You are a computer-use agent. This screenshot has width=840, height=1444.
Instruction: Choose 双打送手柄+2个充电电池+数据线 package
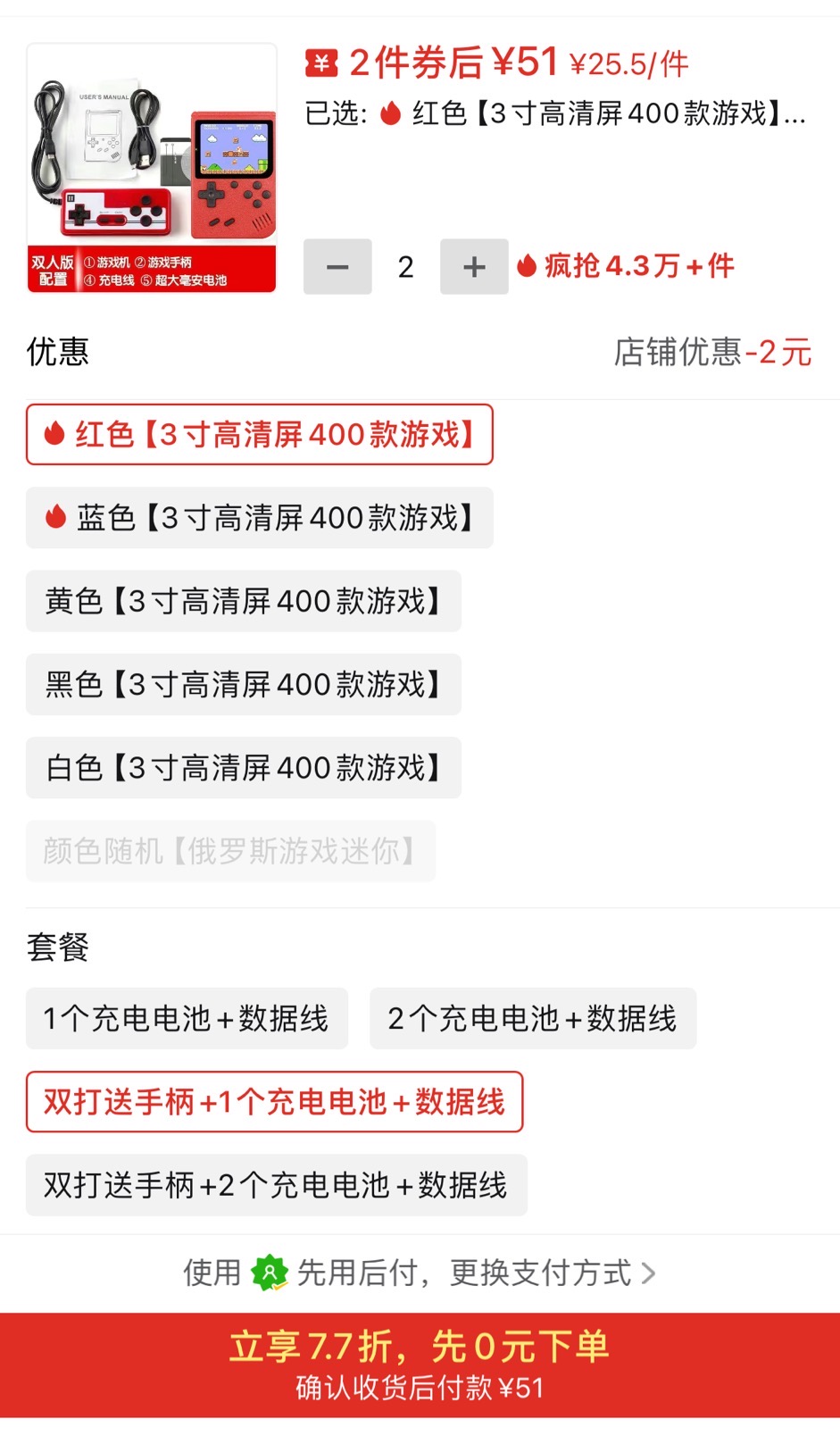click(x=277, y=1185)
